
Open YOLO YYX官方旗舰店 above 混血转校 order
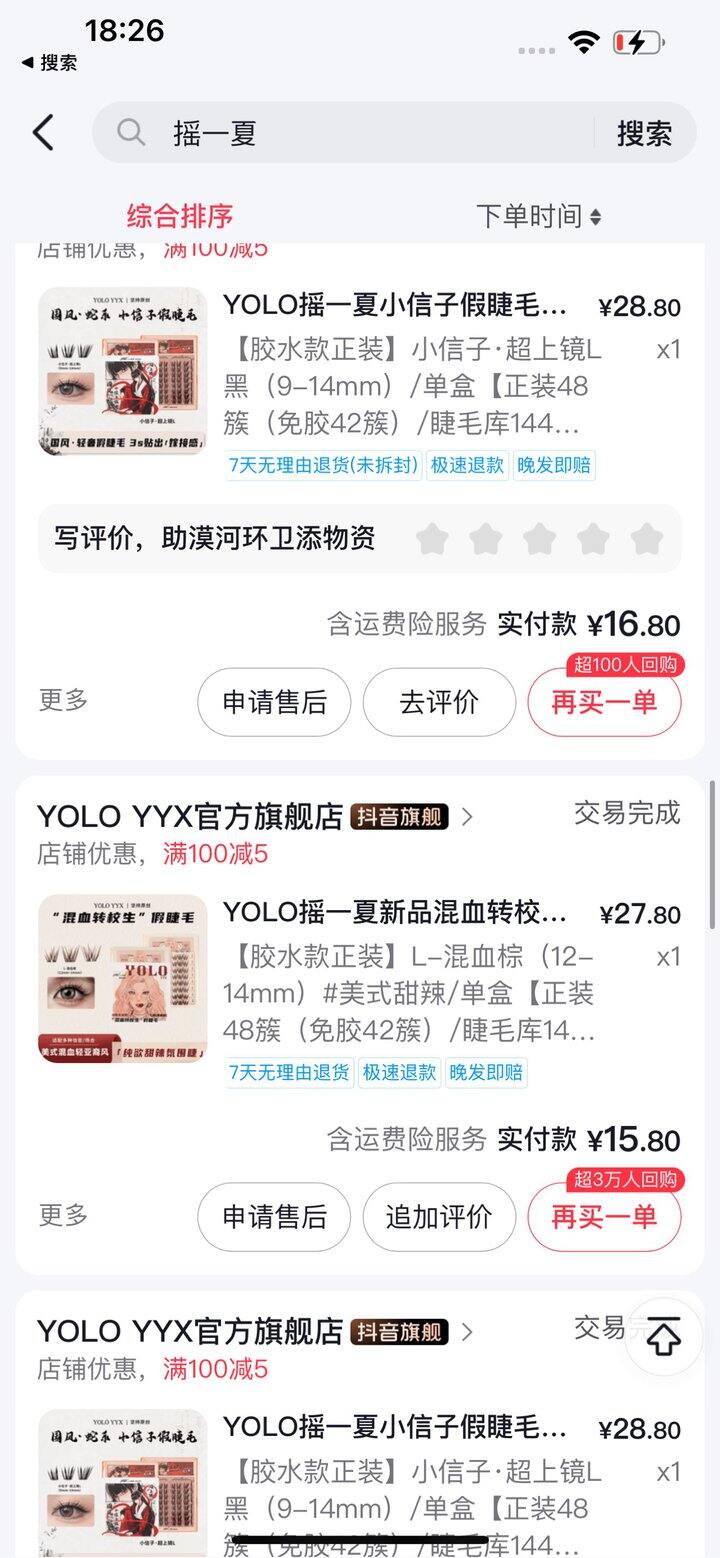[190, 817]
